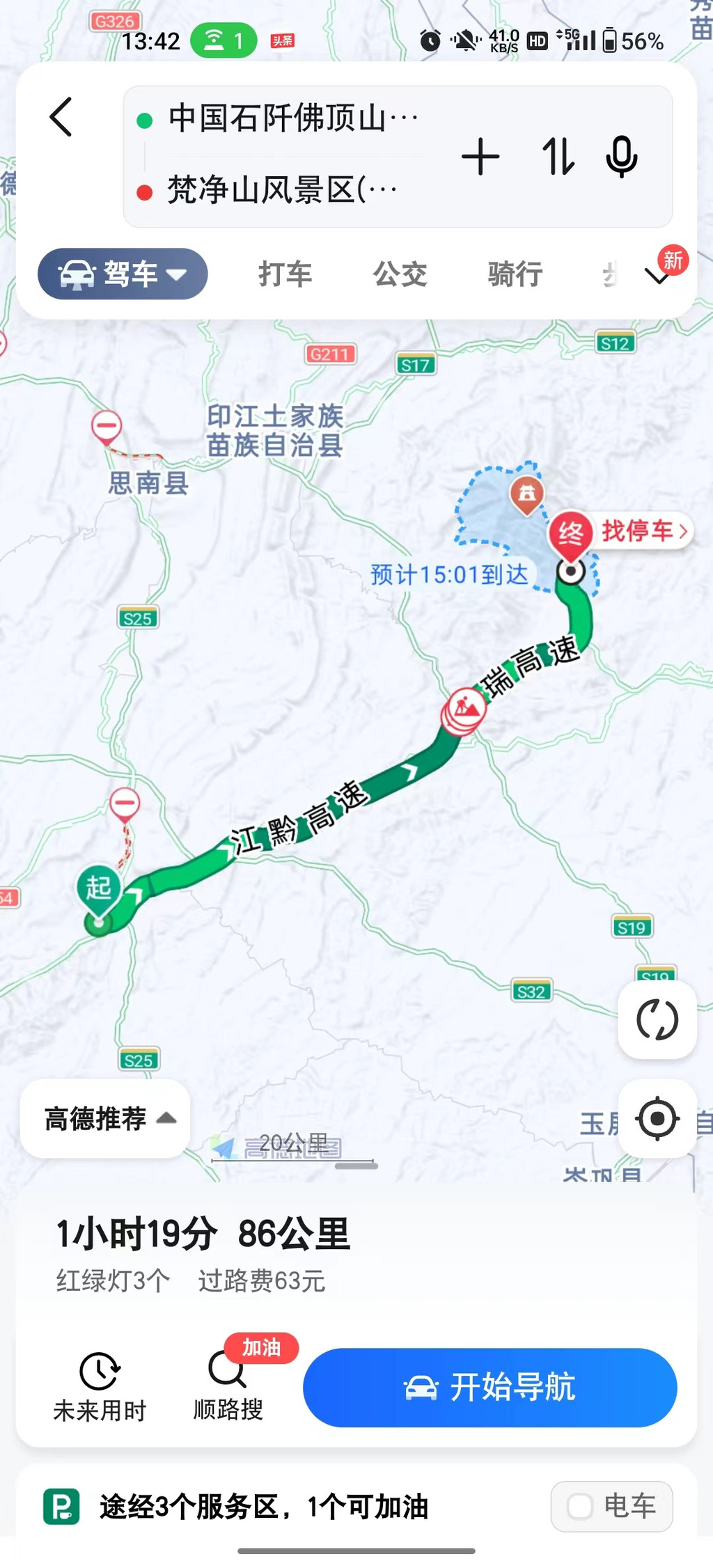Screen dimensions: 713x1568
Task: Edit the starting point 中国石阡佛顶山
Action: point(292,118)
